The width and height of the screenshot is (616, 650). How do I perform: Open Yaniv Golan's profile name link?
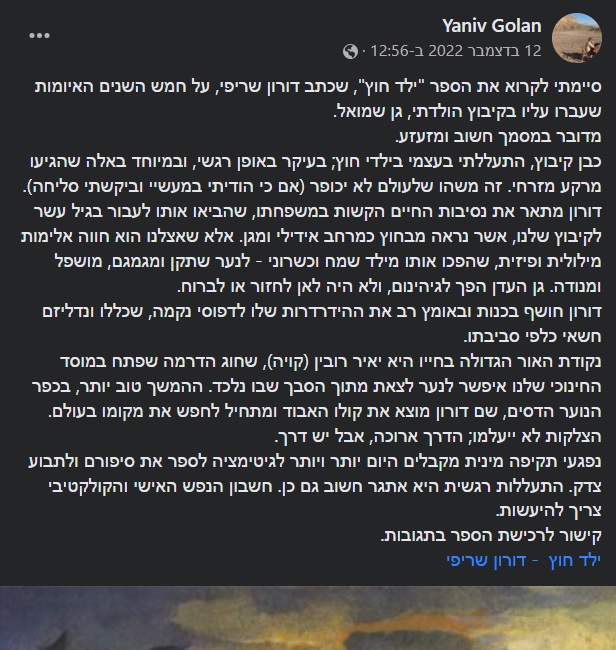pos(491,26)
